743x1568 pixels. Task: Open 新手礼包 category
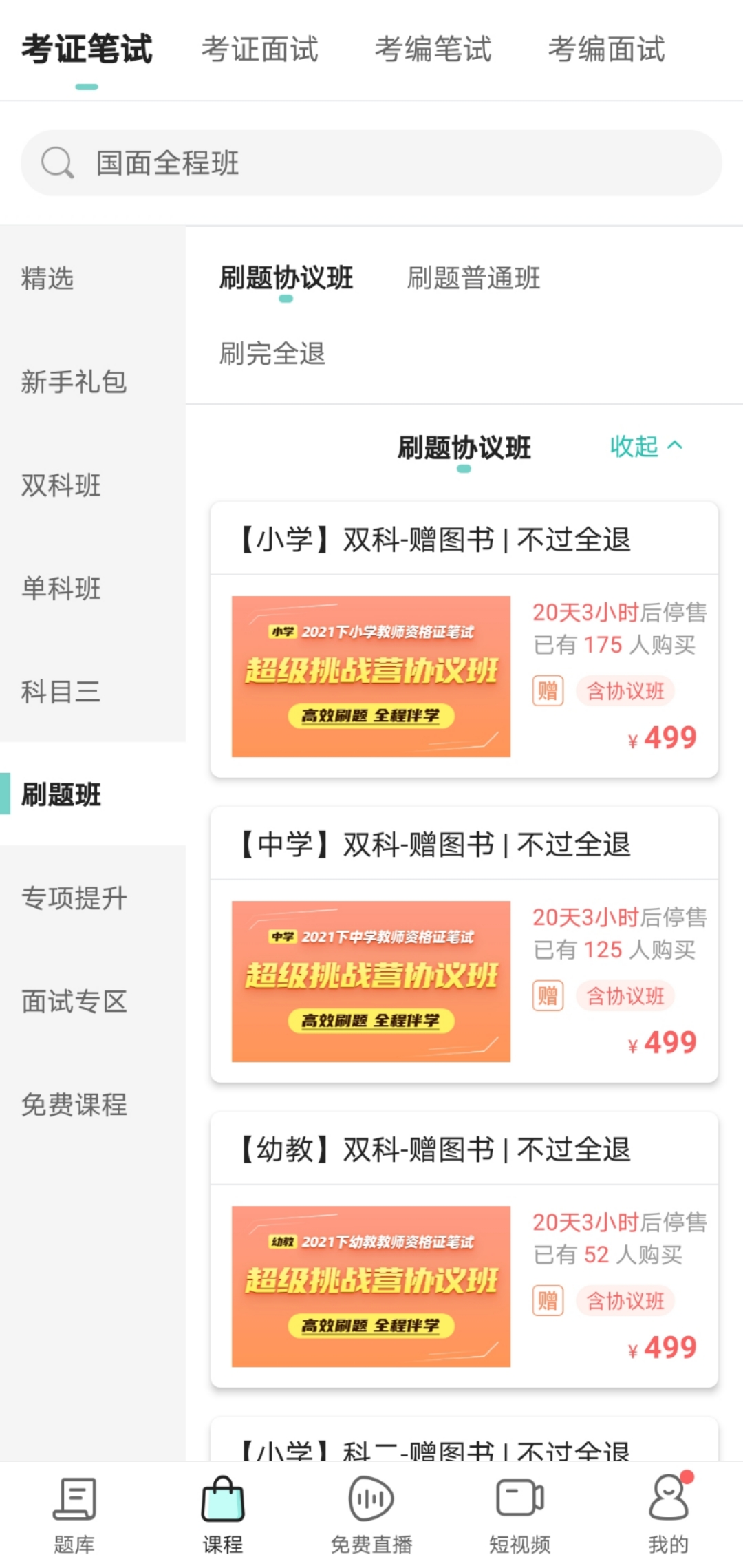click(x=74, y=382)
